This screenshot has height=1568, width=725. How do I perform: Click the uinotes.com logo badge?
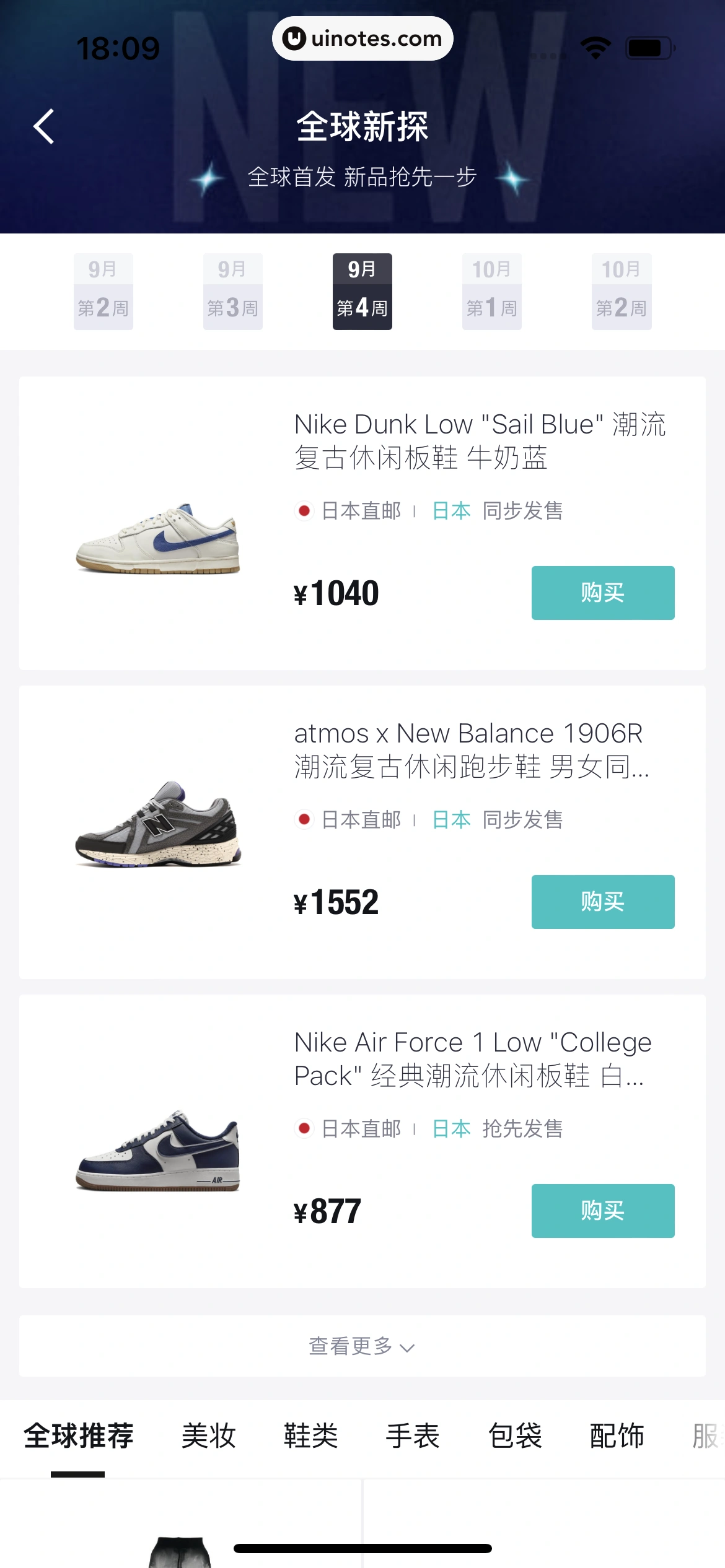pos(362,38)
